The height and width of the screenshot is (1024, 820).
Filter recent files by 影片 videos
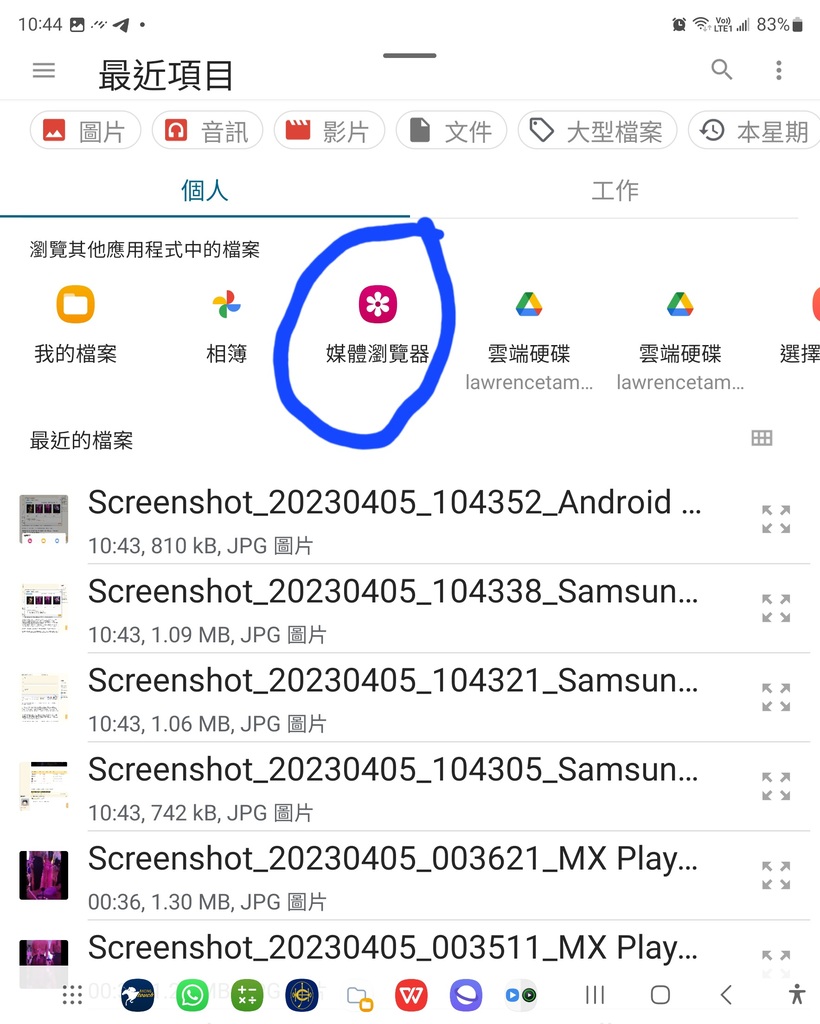pos(329,130)
